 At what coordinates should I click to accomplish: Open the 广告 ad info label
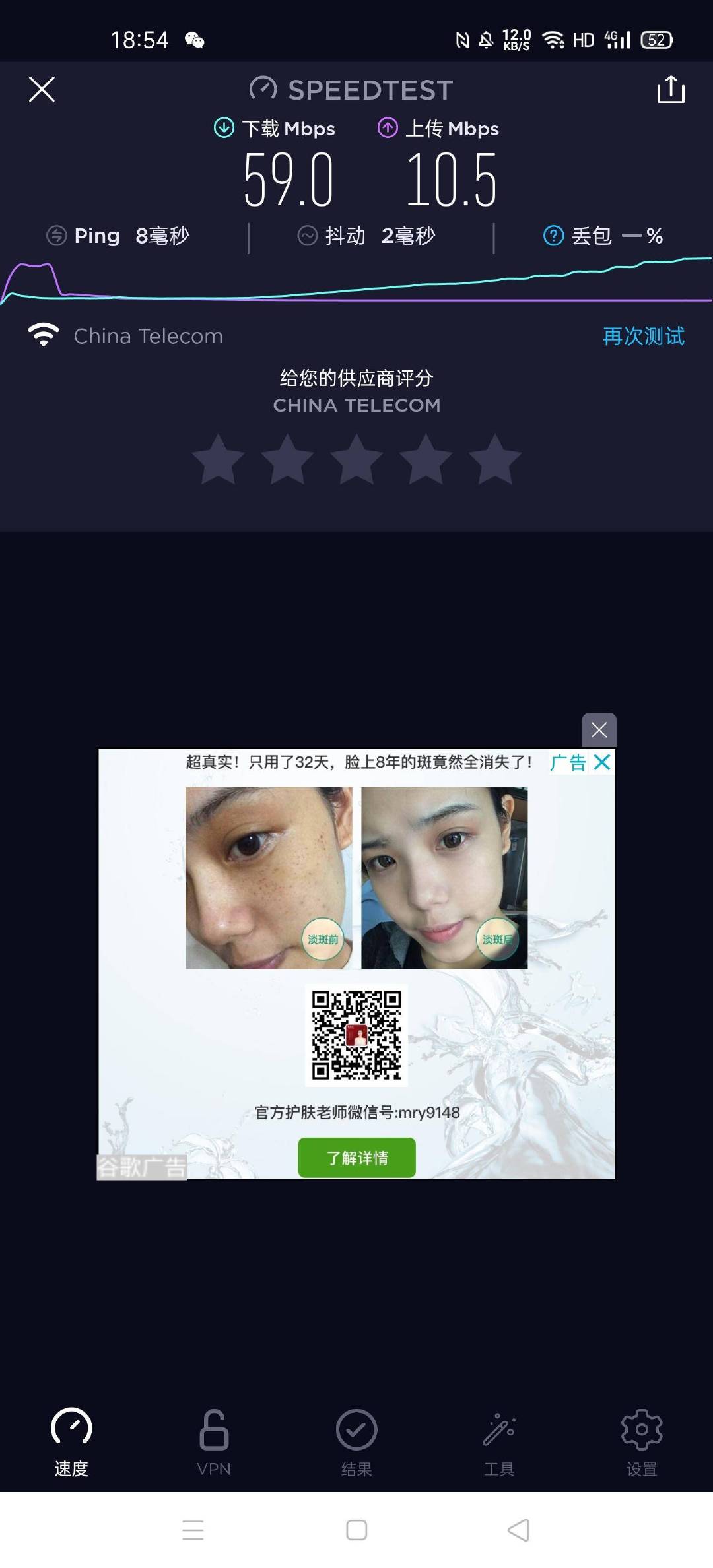568,763
